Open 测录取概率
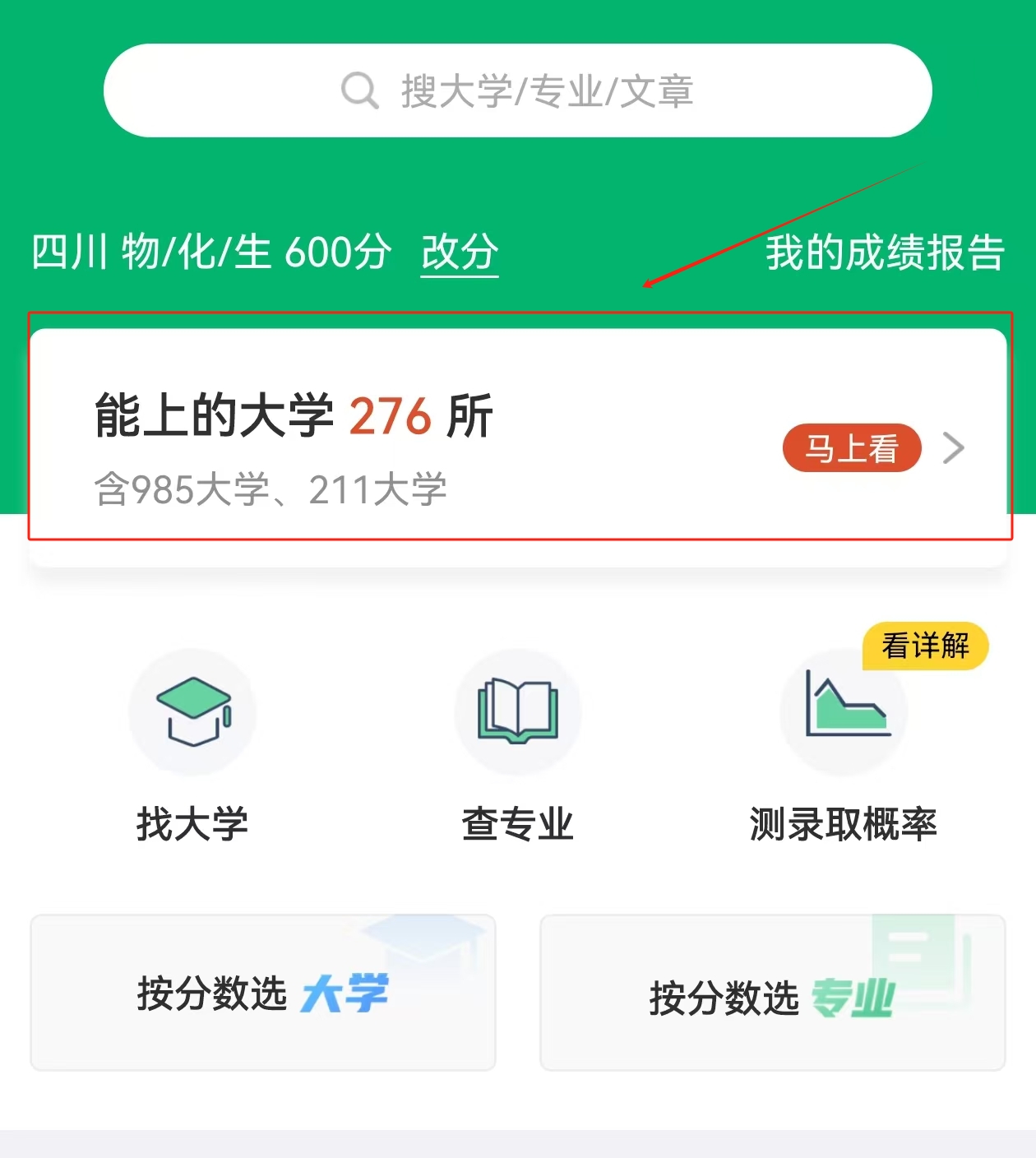1036x1158 pixels. (843, 744)
